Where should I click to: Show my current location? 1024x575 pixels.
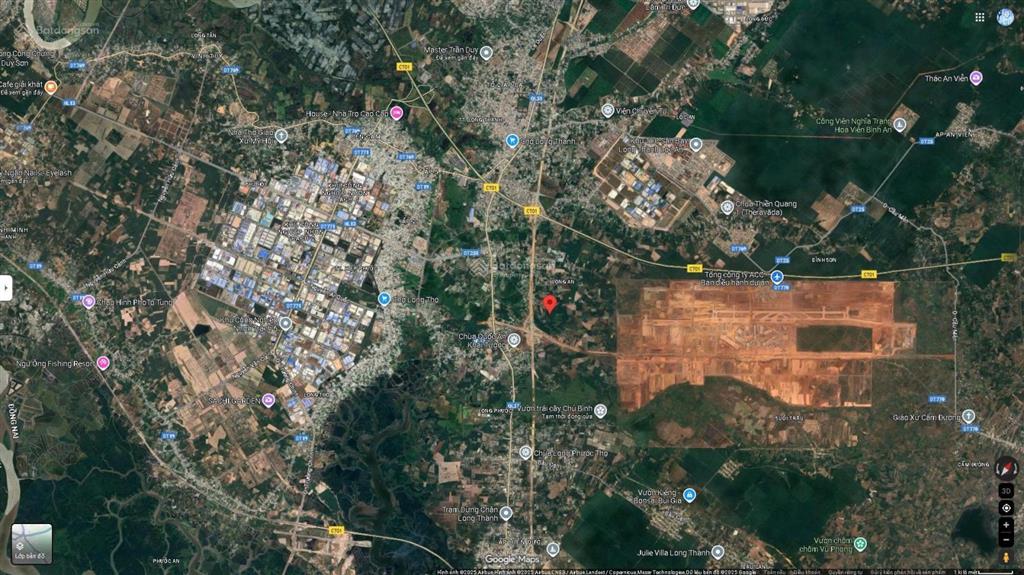click(1005, 508)
